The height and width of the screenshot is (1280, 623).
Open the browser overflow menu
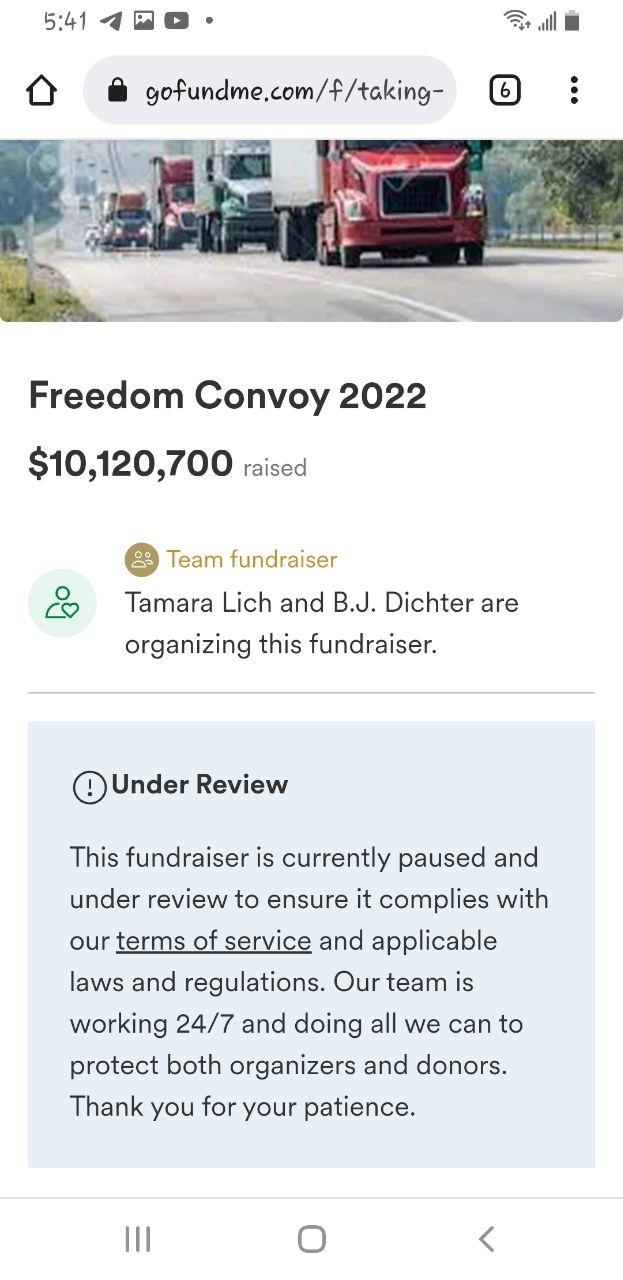574,91
